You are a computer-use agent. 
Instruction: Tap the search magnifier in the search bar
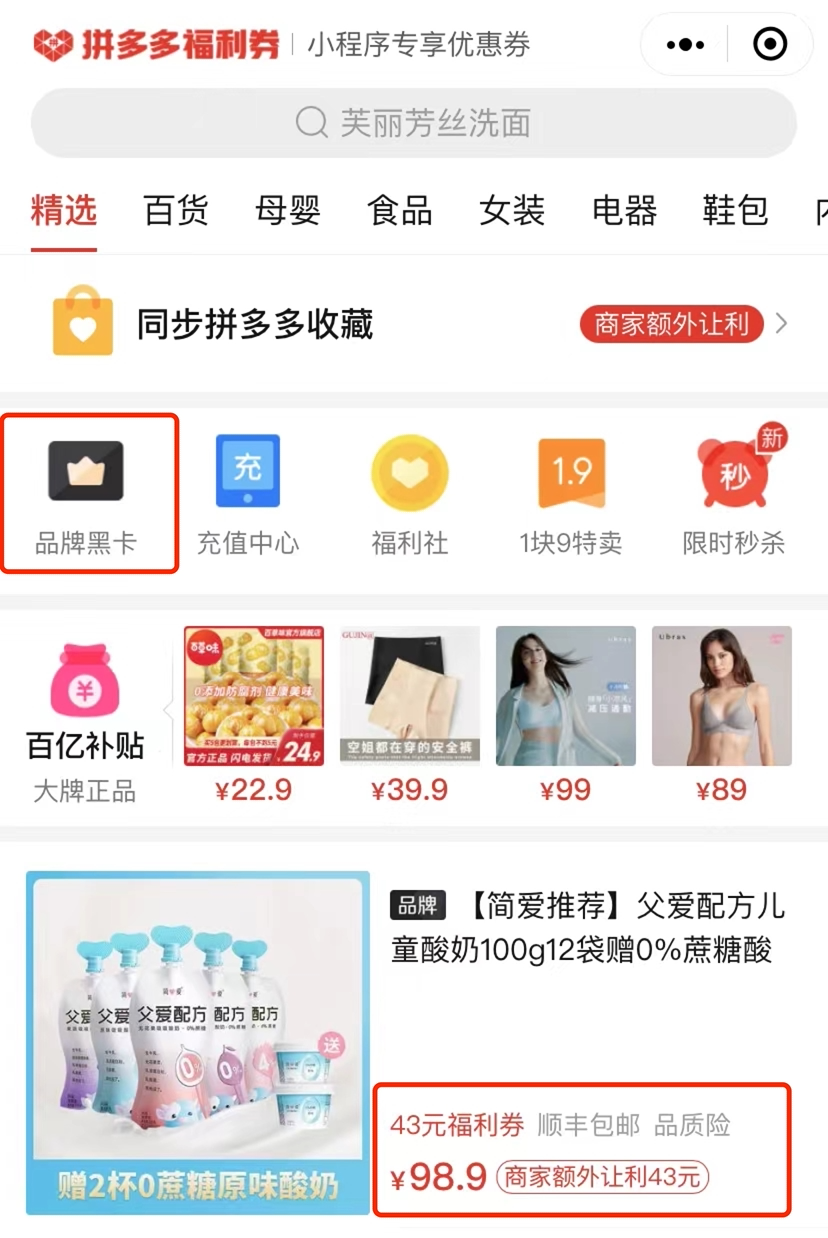tap(313, 122)
